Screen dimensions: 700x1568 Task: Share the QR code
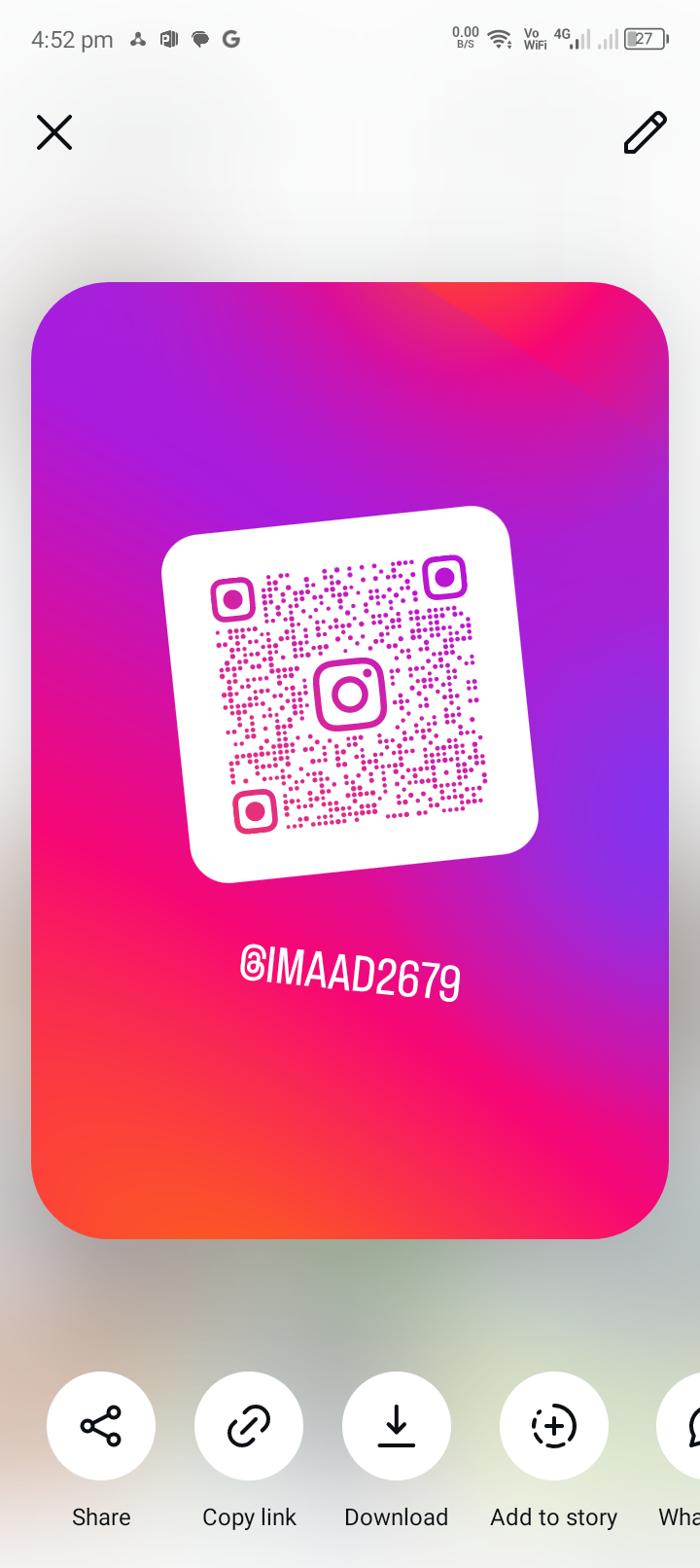click(x=101, y=1426)
